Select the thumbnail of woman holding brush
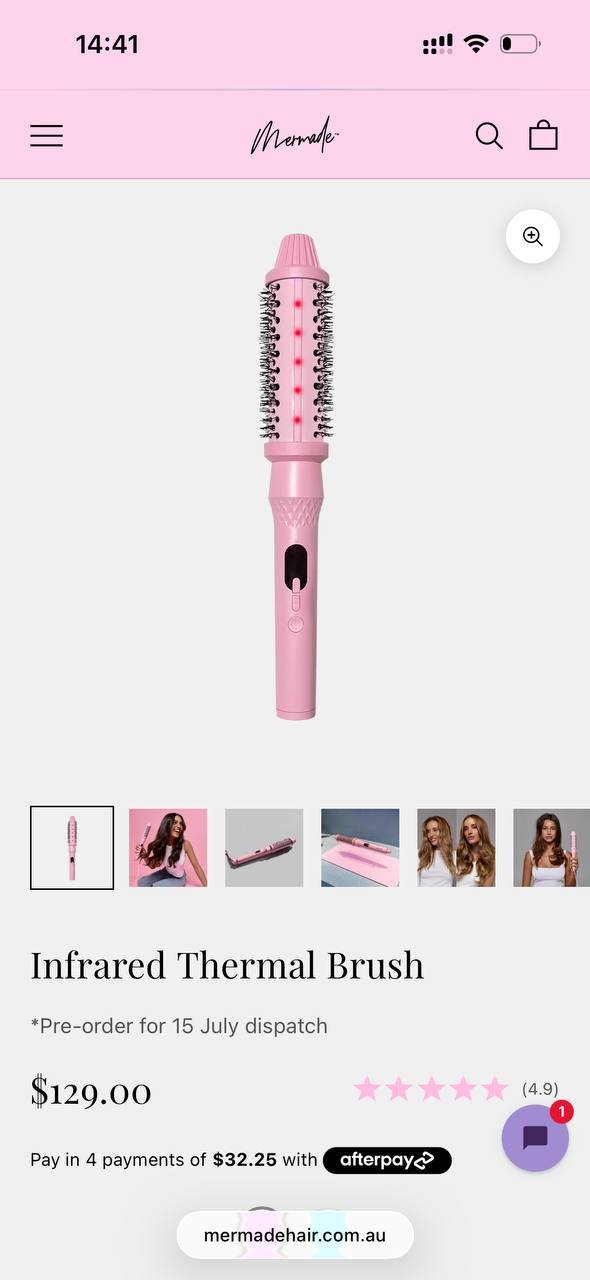Image resolution: width=590 pixels, height=1280 pixels. 551,848
